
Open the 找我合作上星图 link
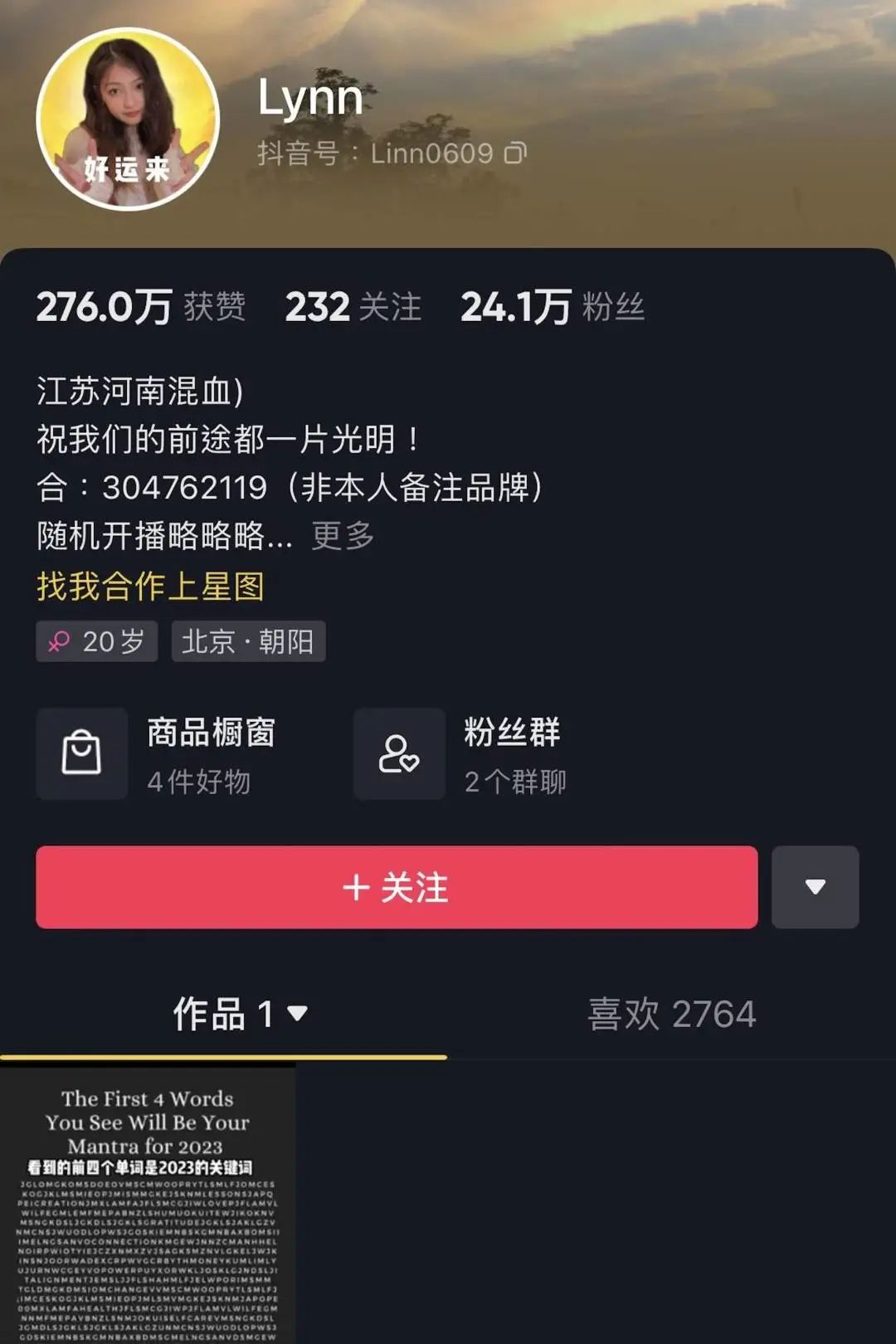click(151, 587)
